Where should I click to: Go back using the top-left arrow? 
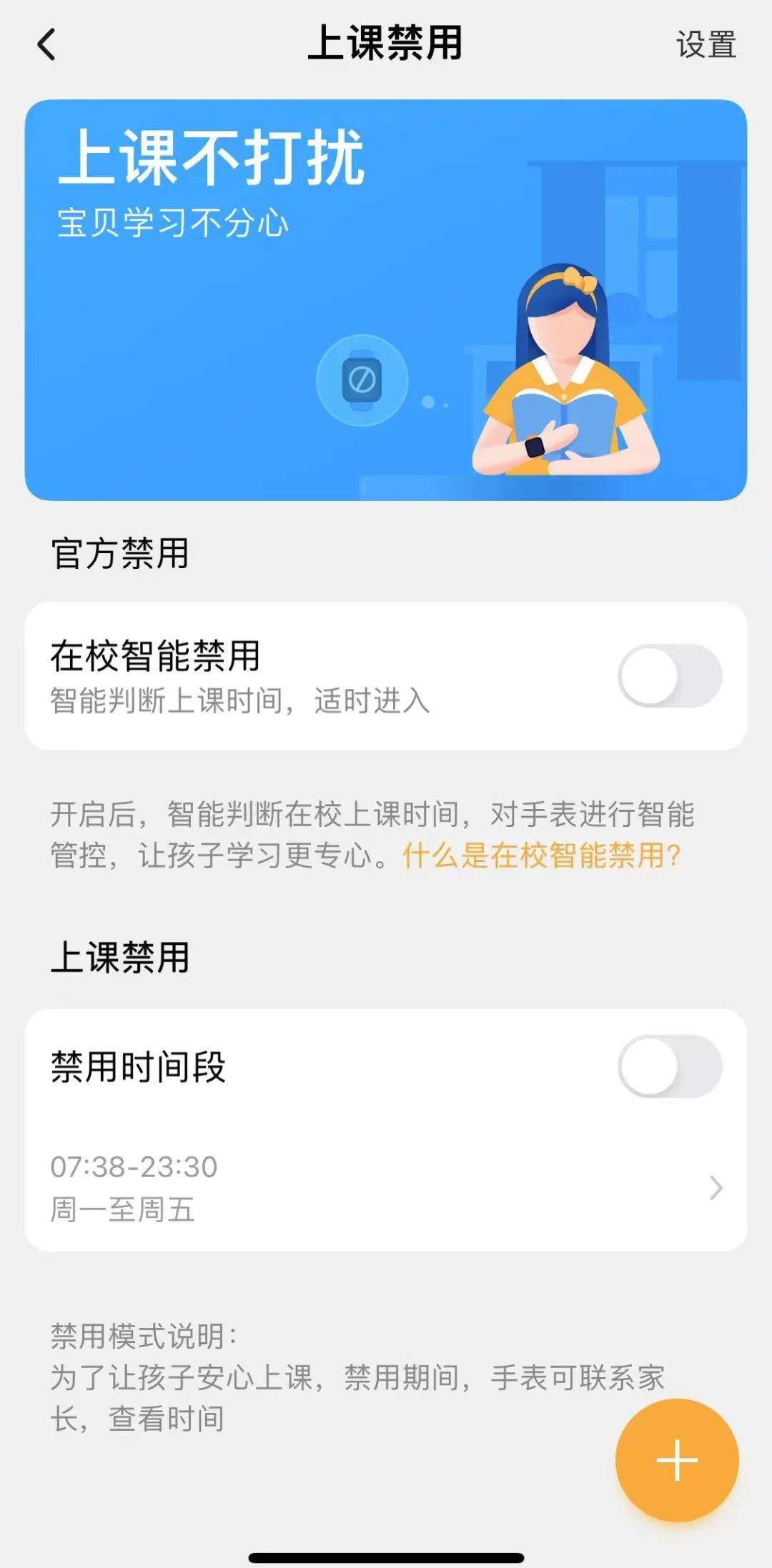pos(46,44)
